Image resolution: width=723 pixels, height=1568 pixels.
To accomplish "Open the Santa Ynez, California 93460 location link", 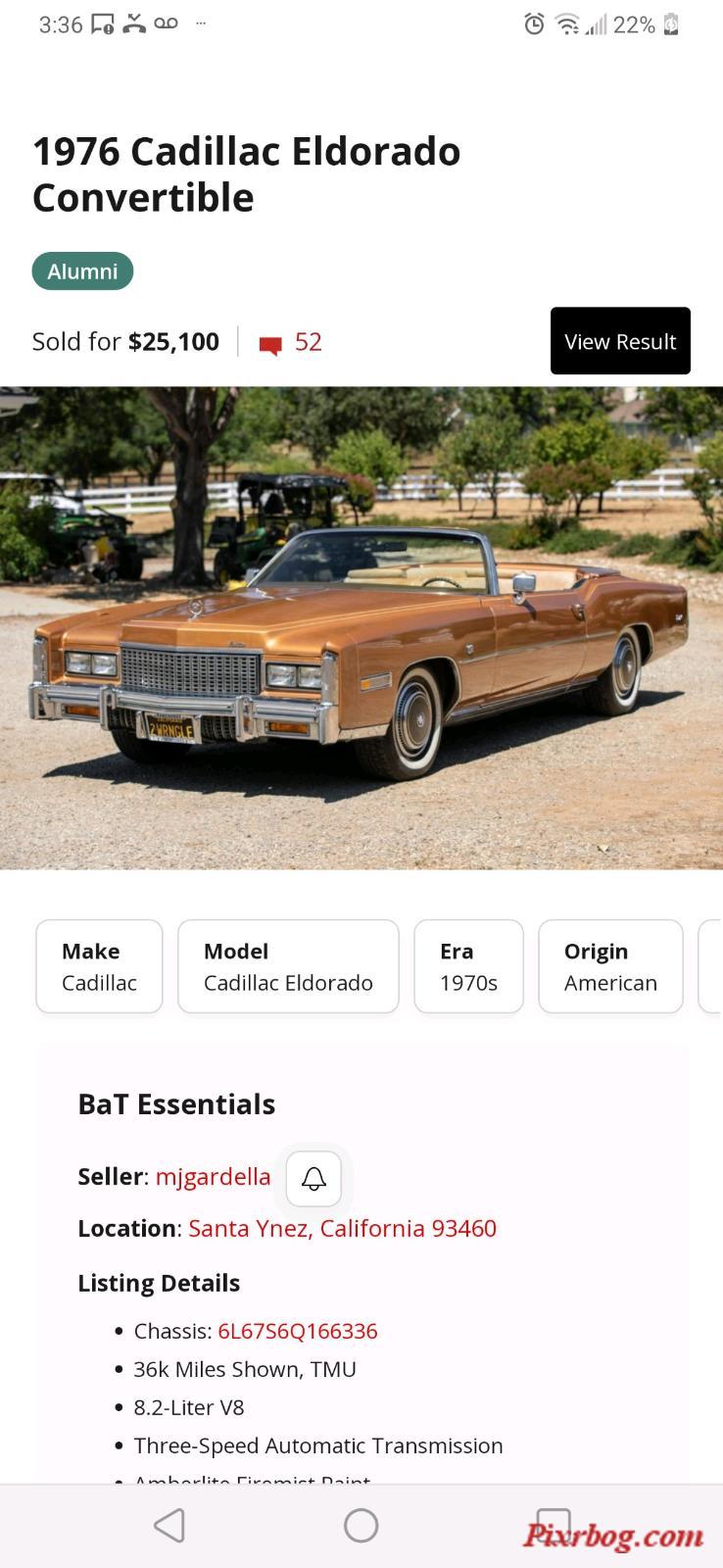I will [342, 1228].
